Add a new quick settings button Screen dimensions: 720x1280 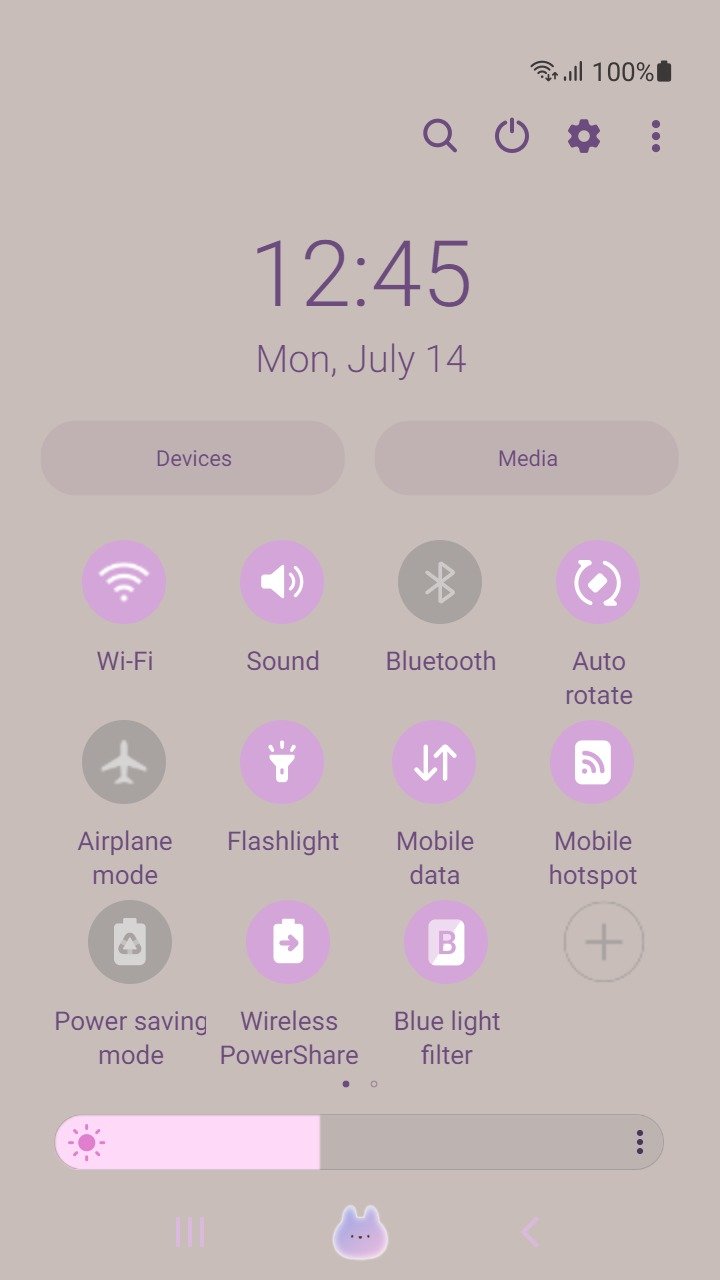point(604,942)
